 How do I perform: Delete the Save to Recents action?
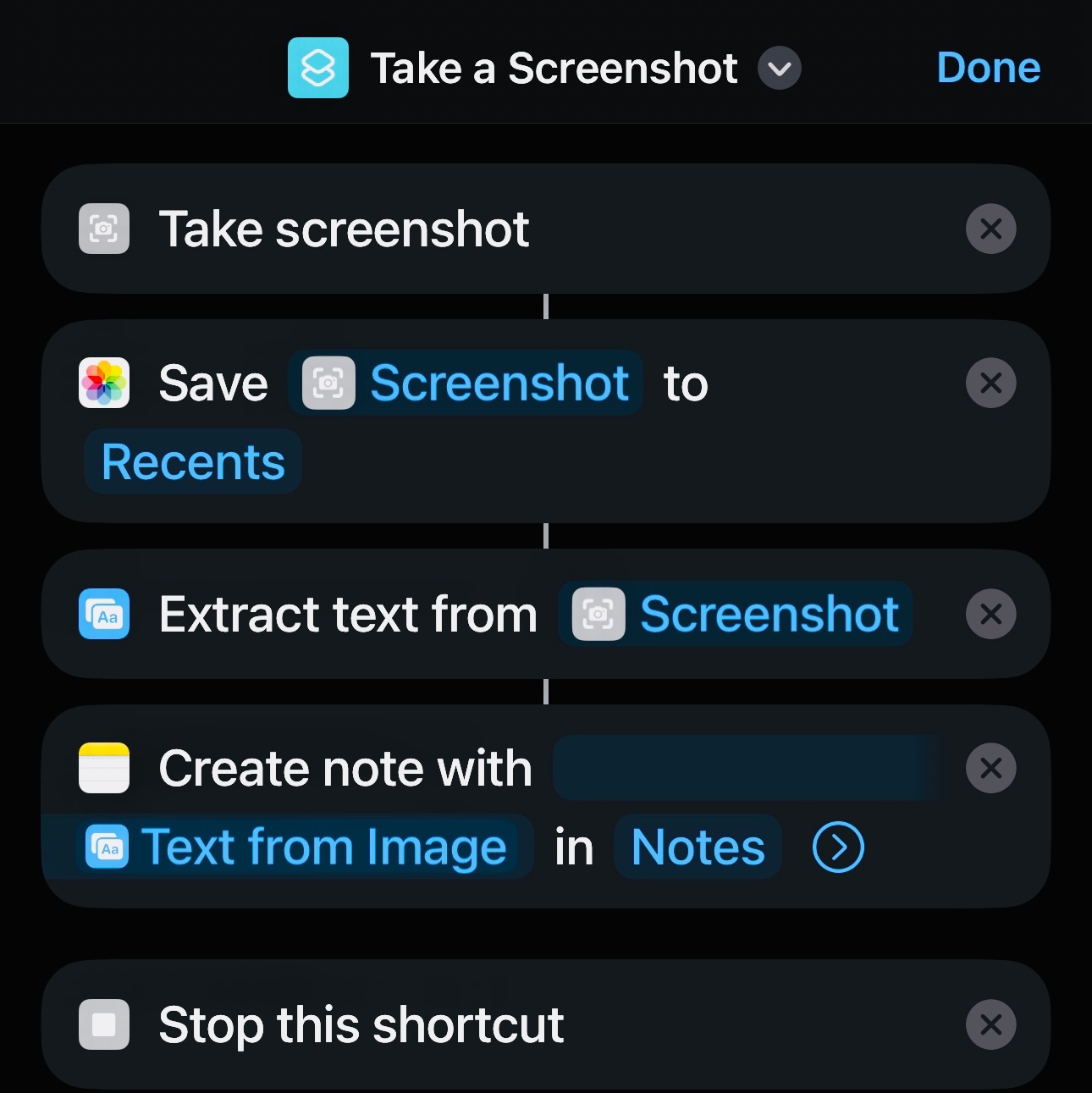[x=990, y=384]
